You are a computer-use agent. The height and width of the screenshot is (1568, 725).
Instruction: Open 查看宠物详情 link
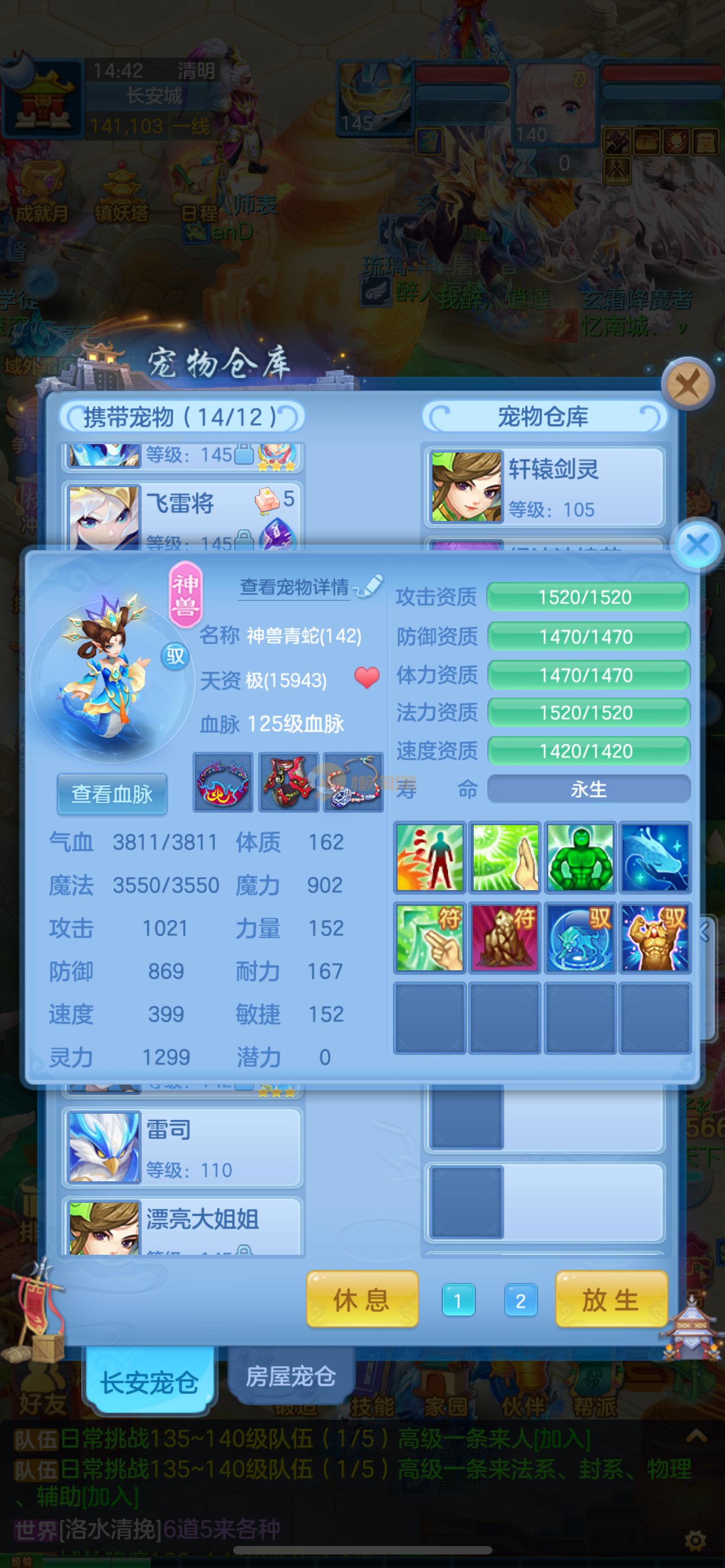pos(295,587)
